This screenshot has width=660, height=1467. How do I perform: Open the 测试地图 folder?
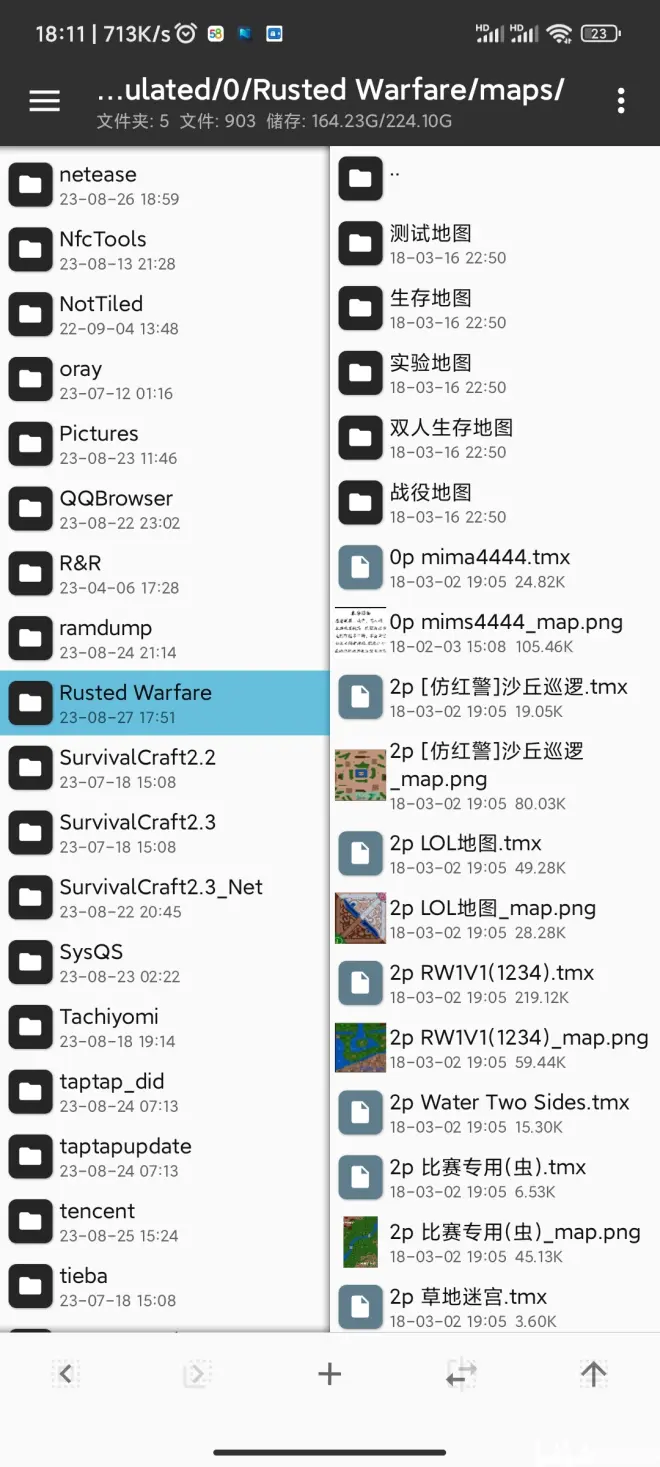tap(495, 244)
